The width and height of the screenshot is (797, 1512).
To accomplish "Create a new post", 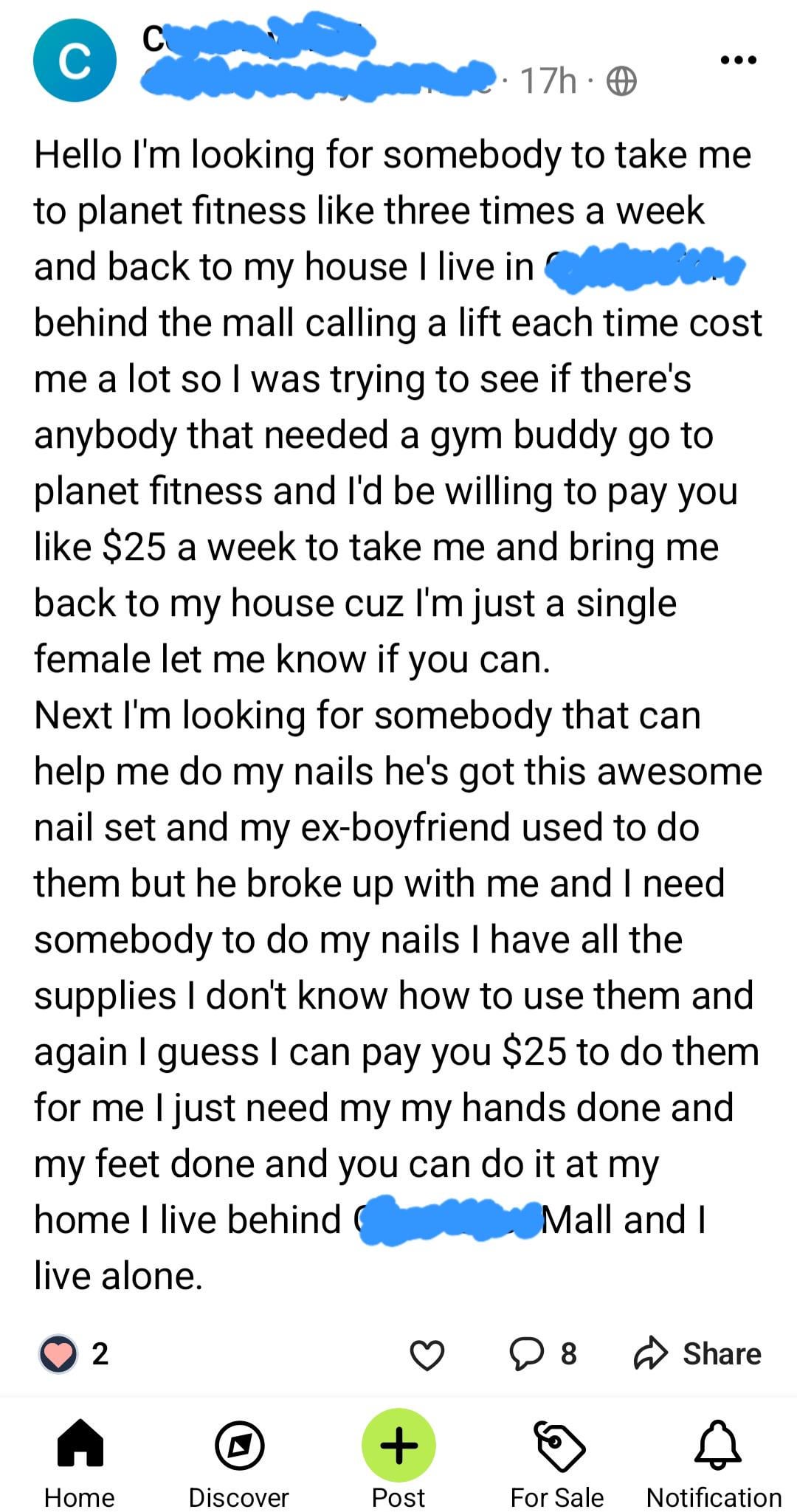I will tap(398, 1446).
